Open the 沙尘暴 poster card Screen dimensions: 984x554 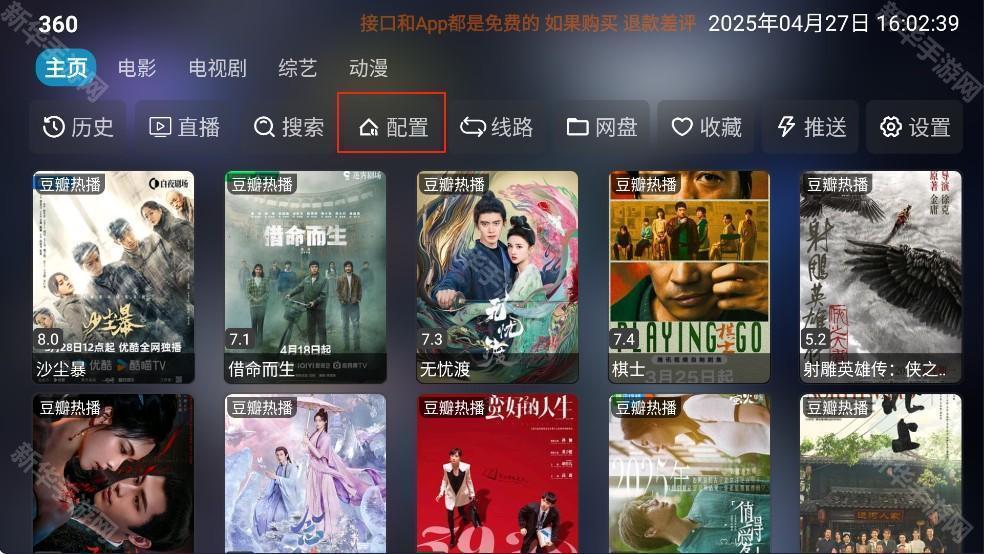pyautogui.click(x=113, y=277)
